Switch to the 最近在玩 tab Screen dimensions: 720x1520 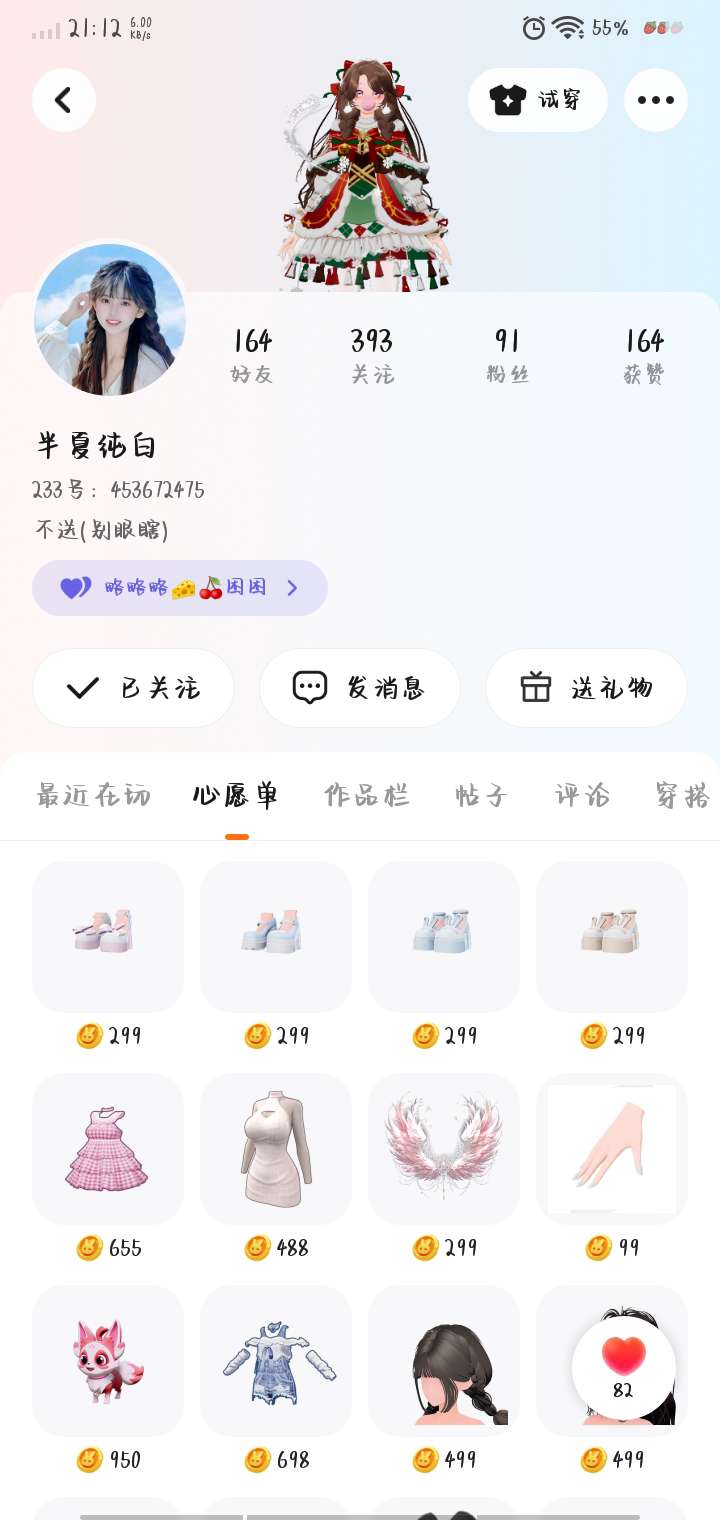pyautogui.click(x=93, y=796)
